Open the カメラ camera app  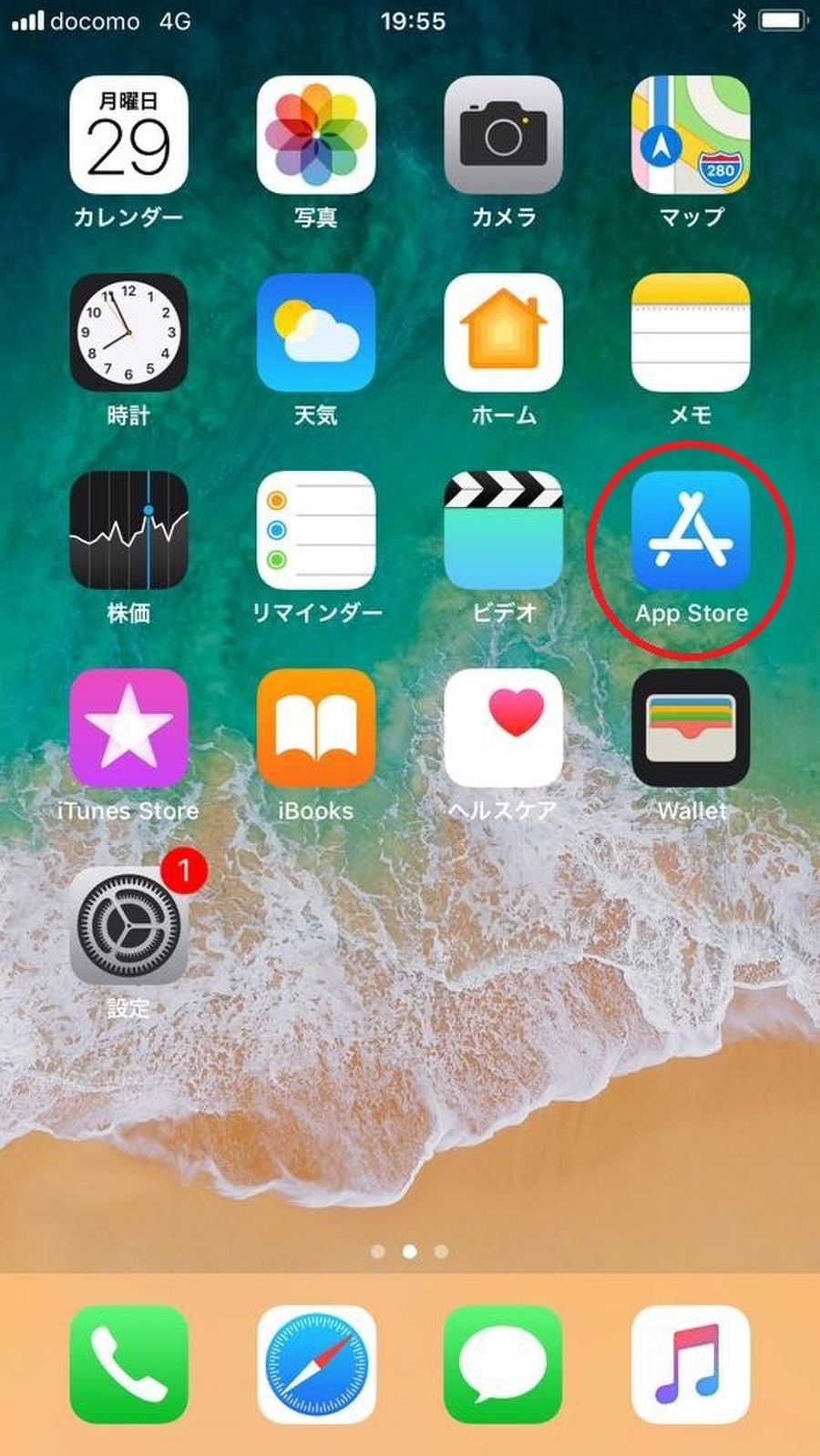point(503,135)
